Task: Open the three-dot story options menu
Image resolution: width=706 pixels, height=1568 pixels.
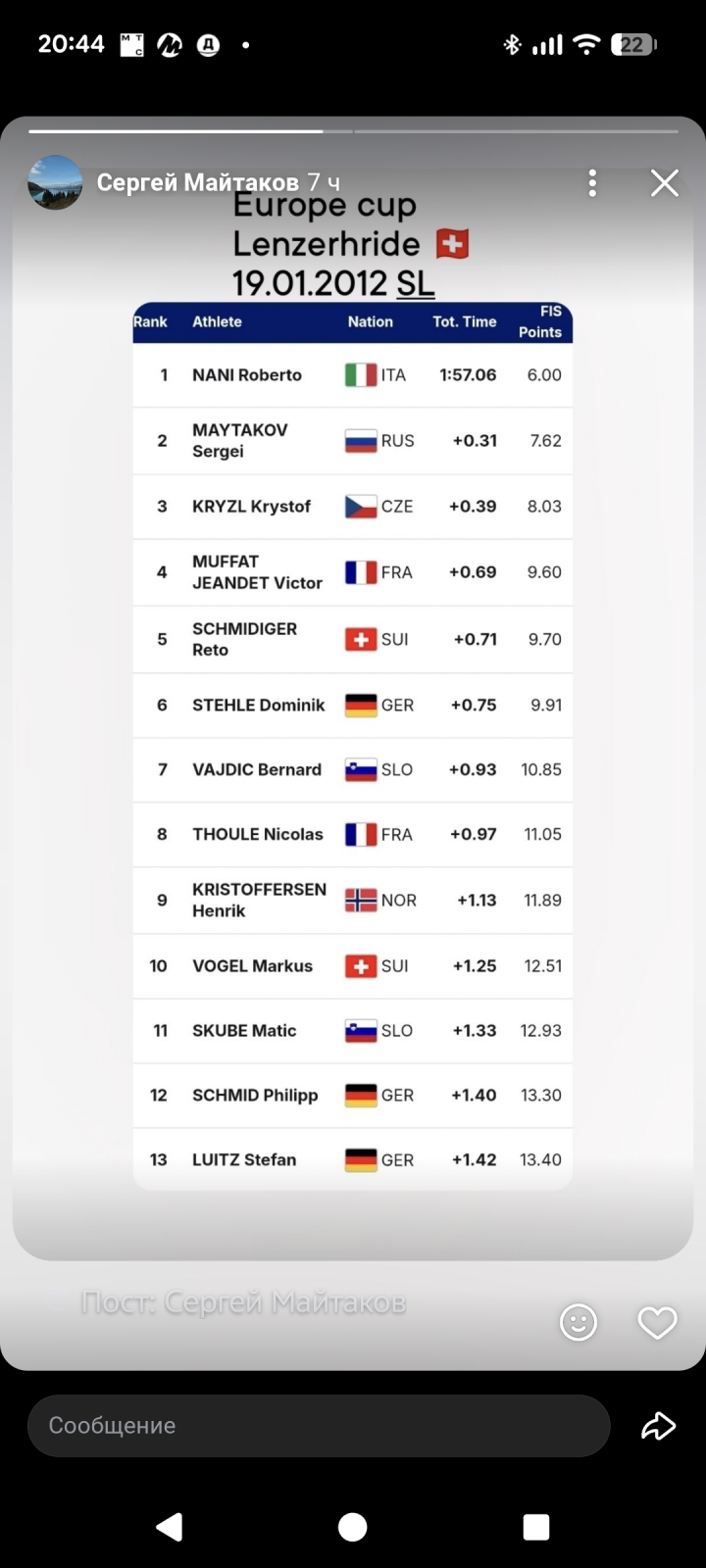Action: click(592, 183)
